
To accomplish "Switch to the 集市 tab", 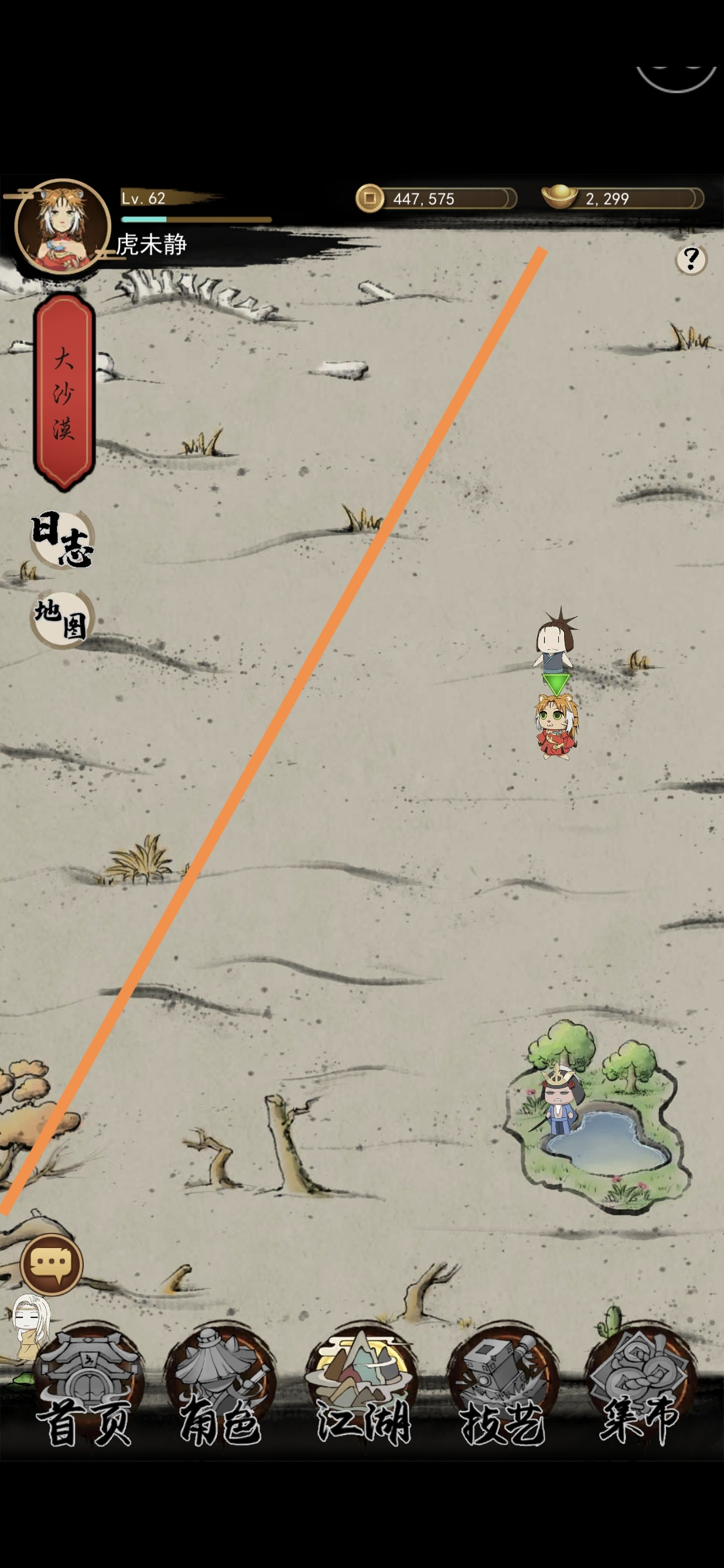I will coord(640,1387).
